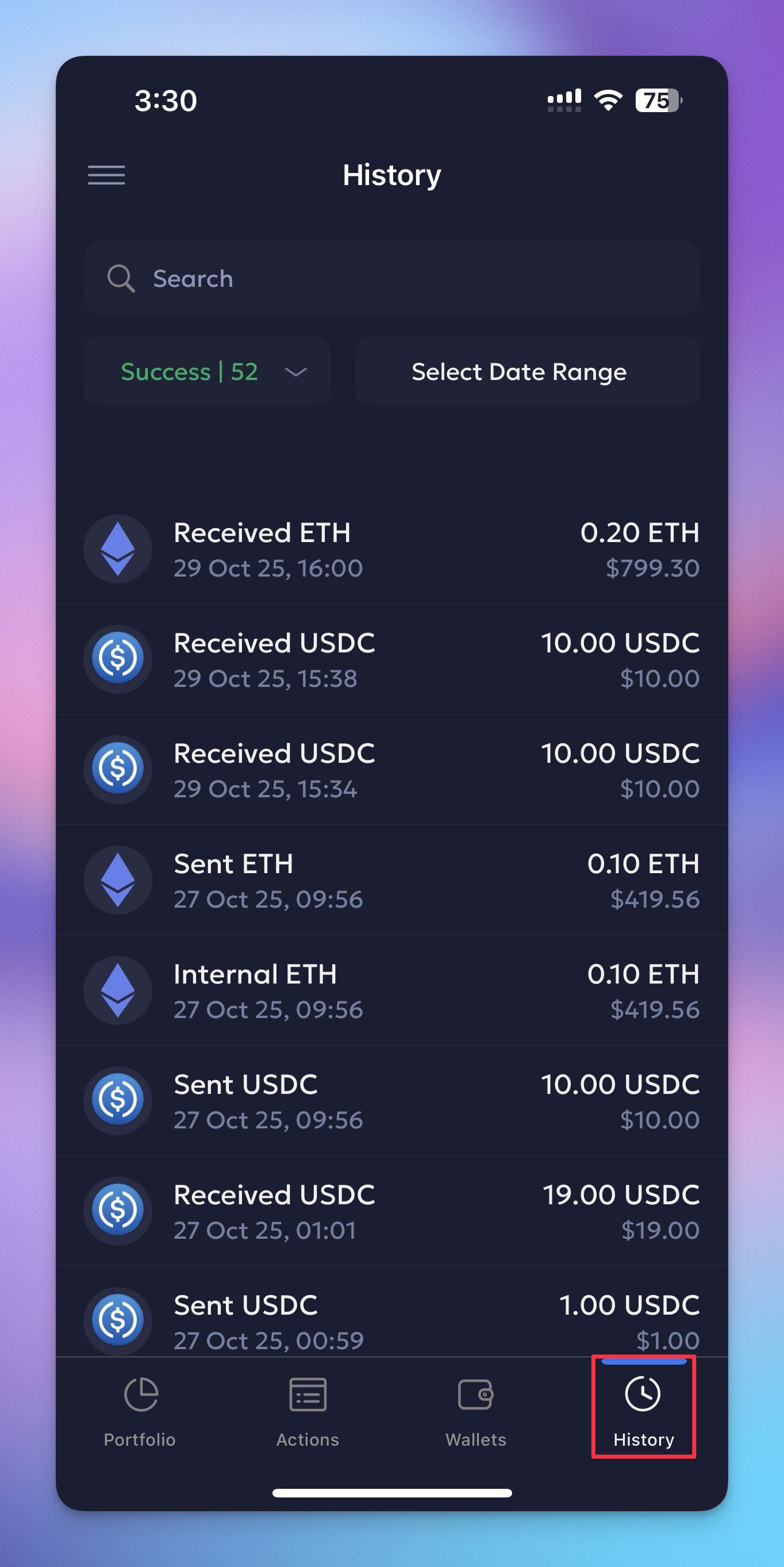The height and width of the screenshot is (1567, 784).
Task: Open the Sent ETH transaction
Action: tap(391, 880)
